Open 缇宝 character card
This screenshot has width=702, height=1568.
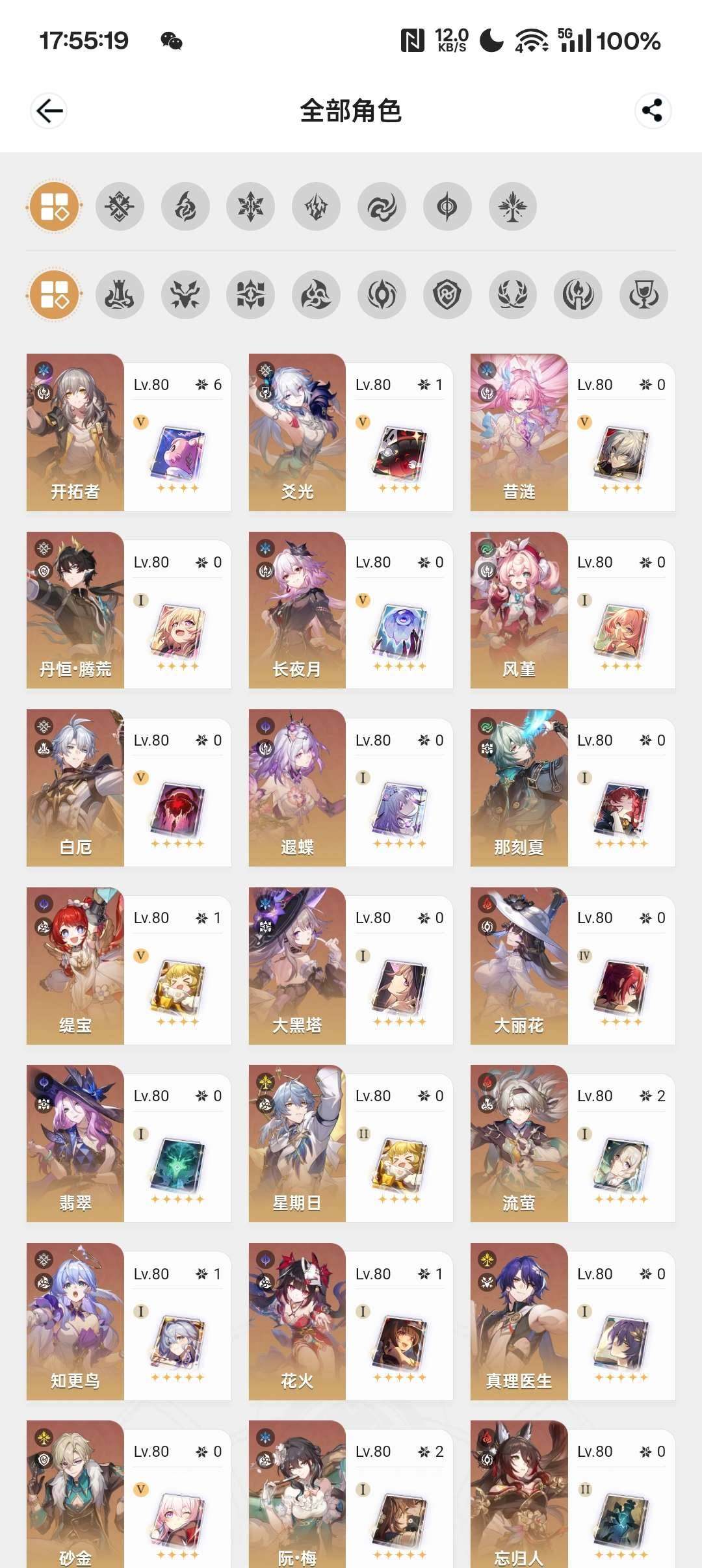pos(75,965)
